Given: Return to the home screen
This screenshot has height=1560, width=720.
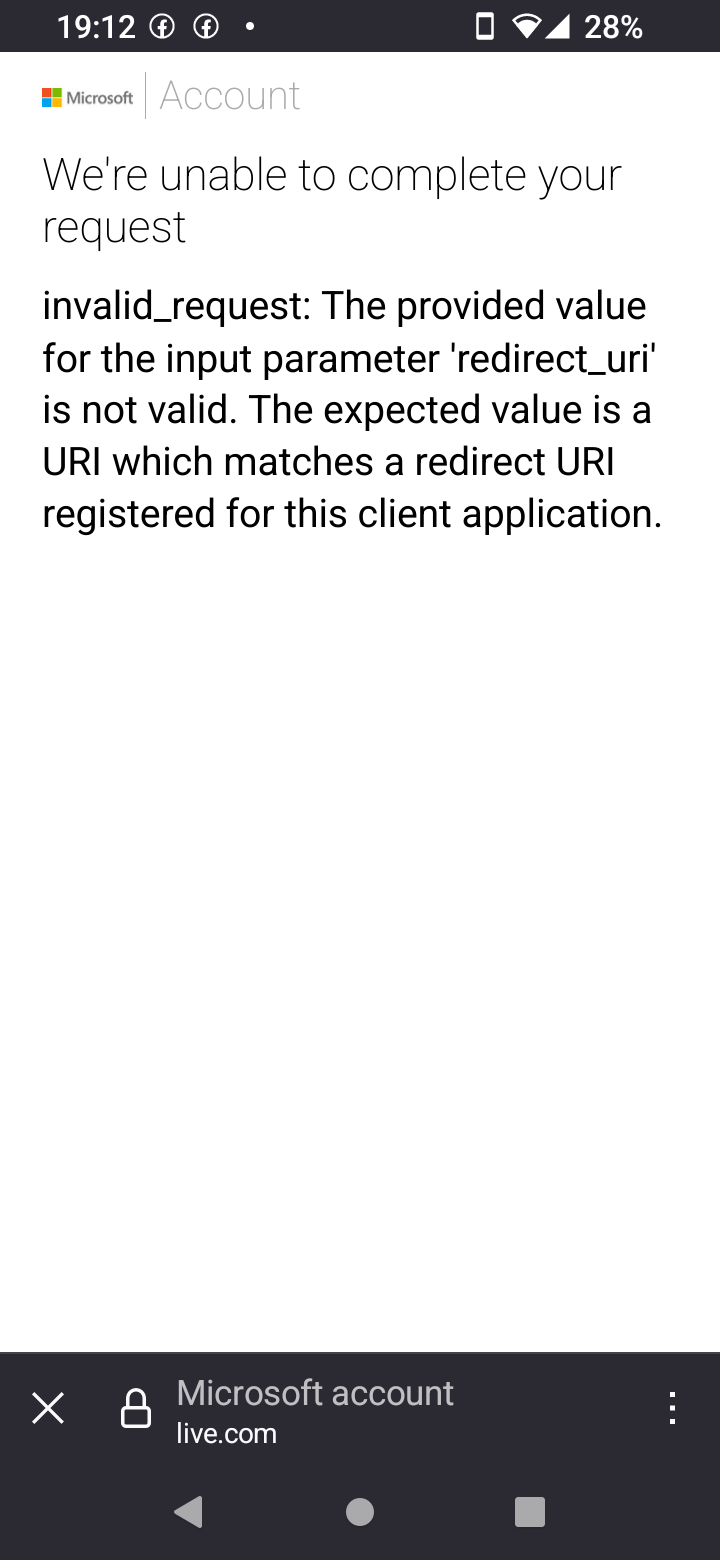Looking at the screenshot, I should click(360, 1511).
